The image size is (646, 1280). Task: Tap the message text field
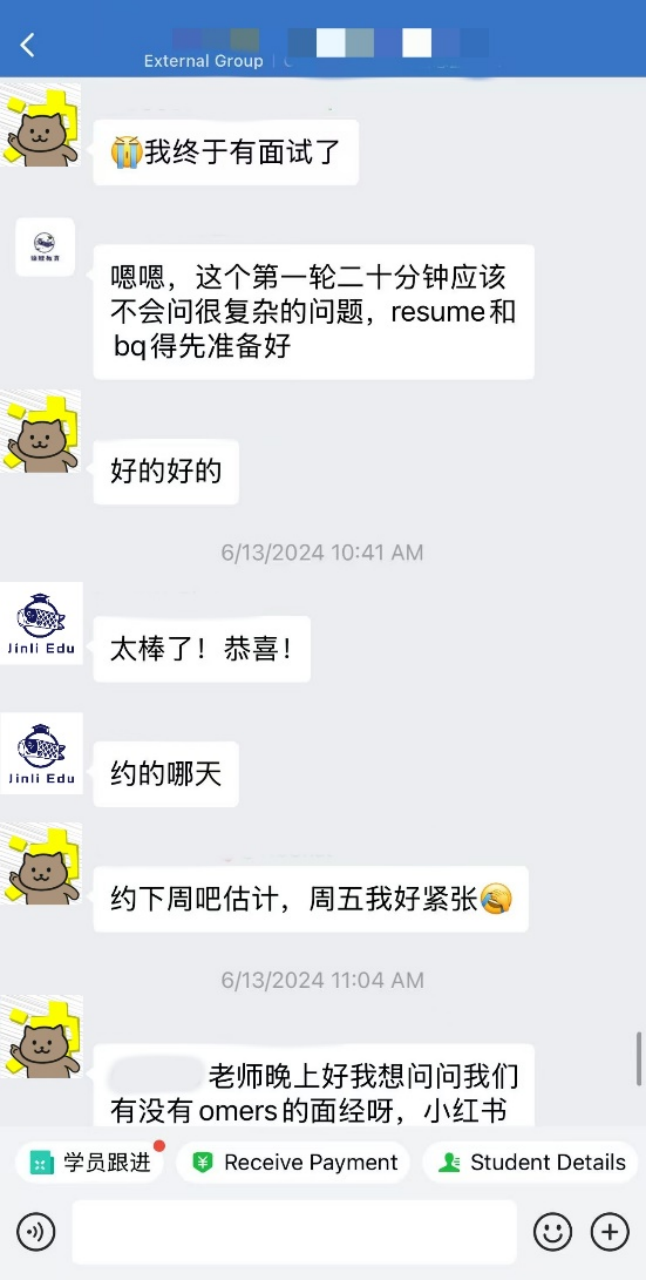click(294, 1232)
